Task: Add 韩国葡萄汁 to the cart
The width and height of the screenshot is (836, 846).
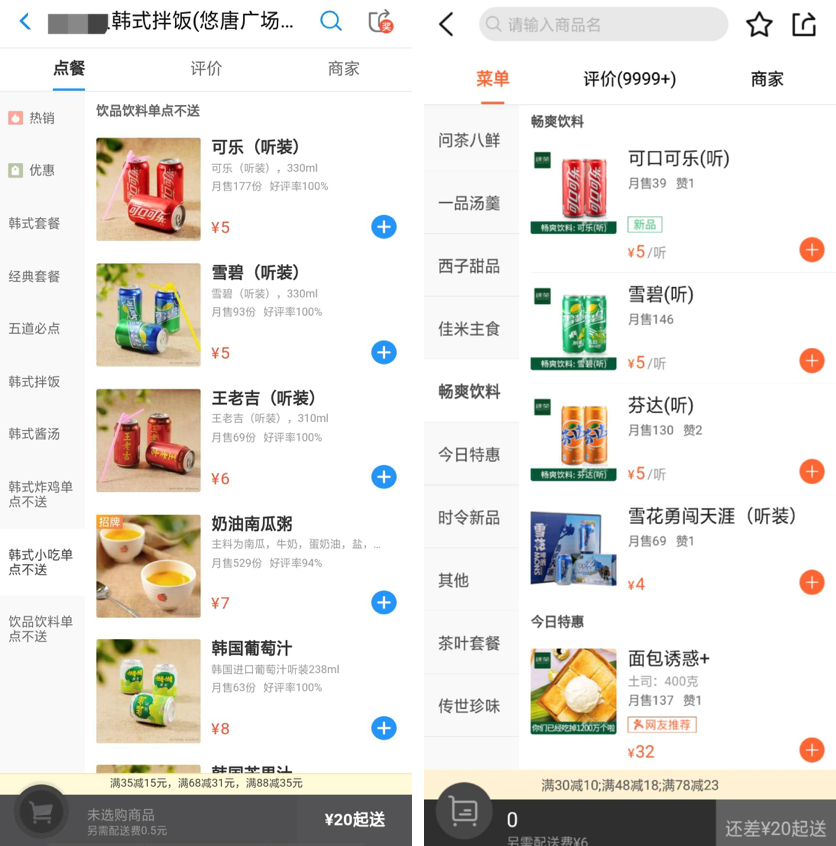Action: pos(384,728)
